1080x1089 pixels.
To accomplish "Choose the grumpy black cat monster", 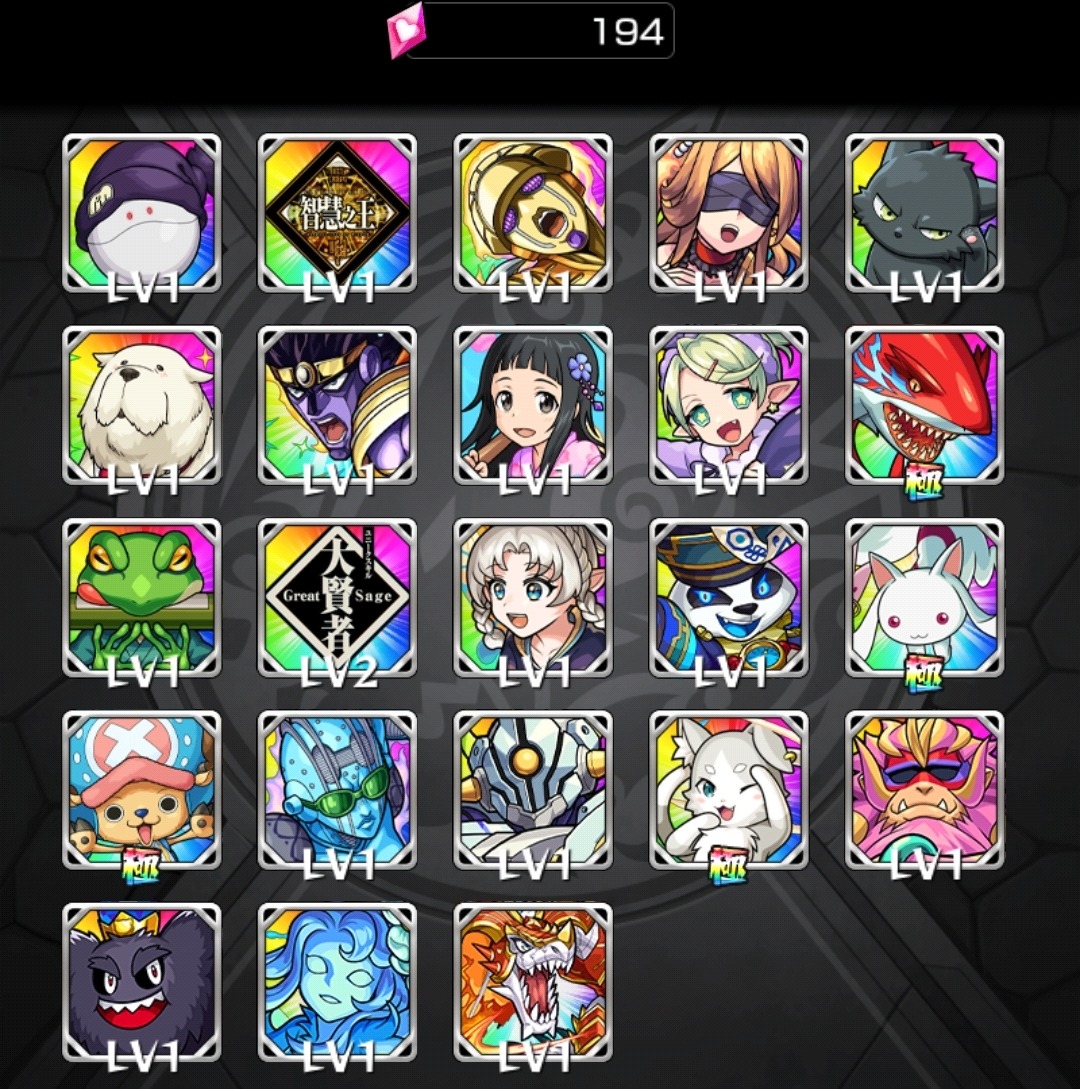I will (925, 213).
